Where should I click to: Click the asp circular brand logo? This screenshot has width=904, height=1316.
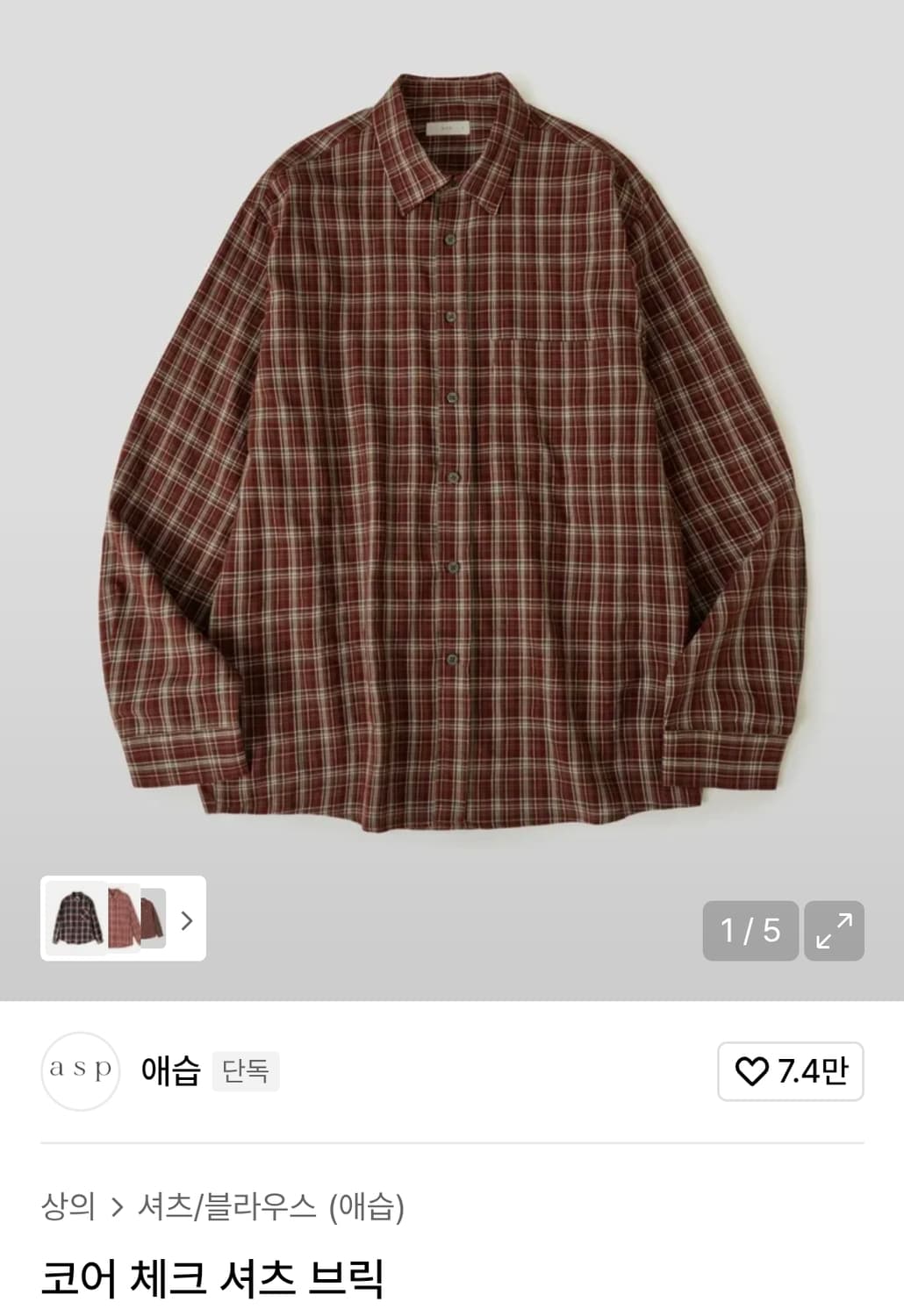[x=81, y=1072]
